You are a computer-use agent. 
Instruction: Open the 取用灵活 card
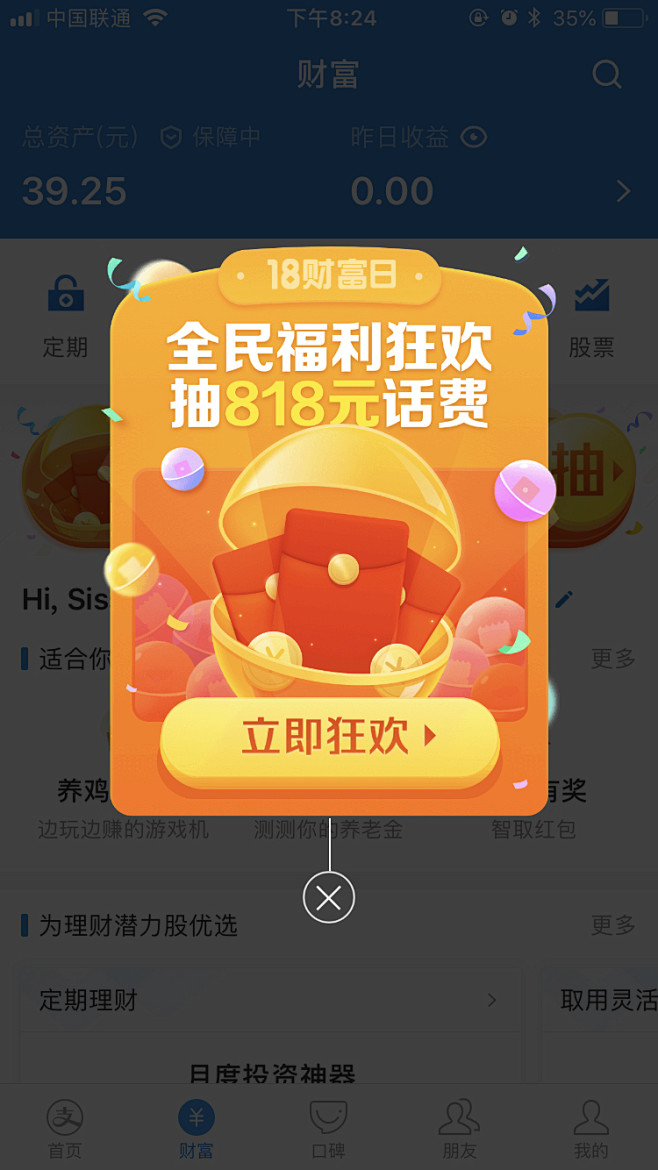(600, 1000)
